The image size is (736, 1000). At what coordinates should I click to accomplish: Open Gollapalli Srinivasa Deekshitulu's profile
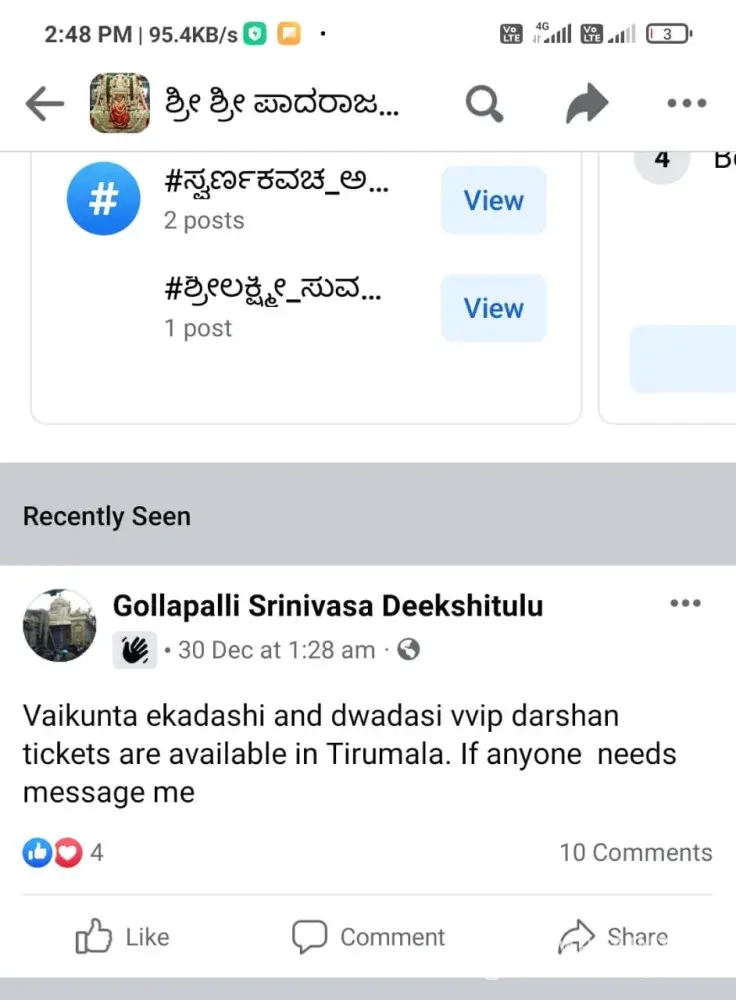pyautogui.click(x=327, y=606)
